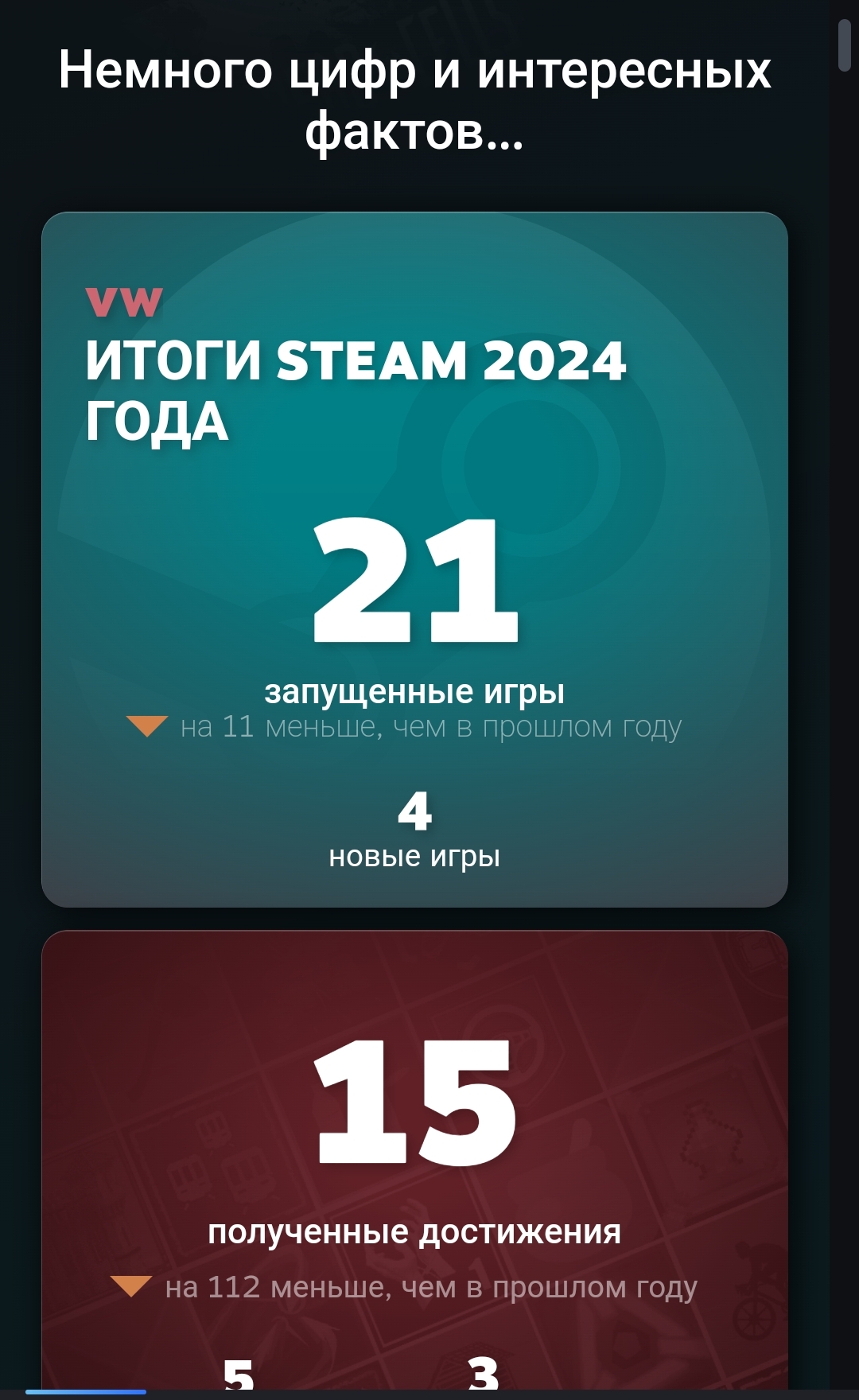Viewport: 859px width, 1400px height.
Task: Tap the vertical scrollbar thumb
Action: [845, 47]
